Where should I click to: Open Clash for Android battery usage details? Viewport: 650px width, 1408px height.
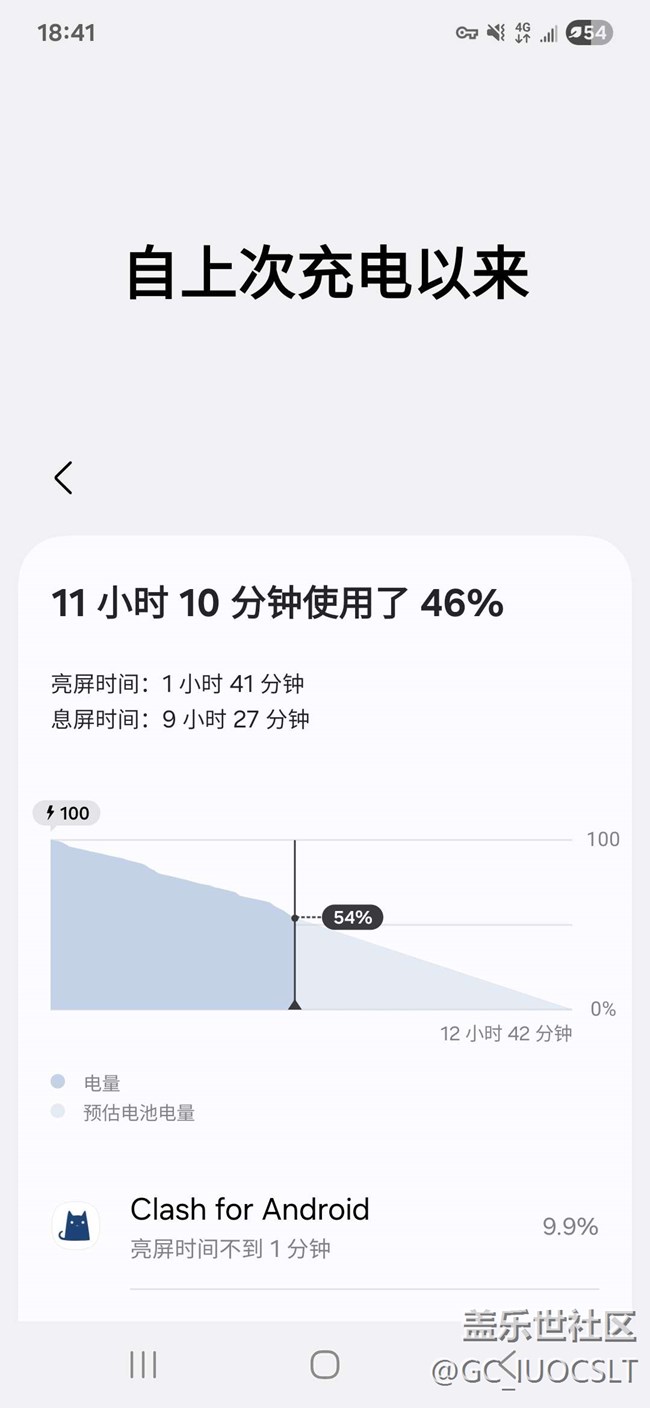(x=325, y=1227)
